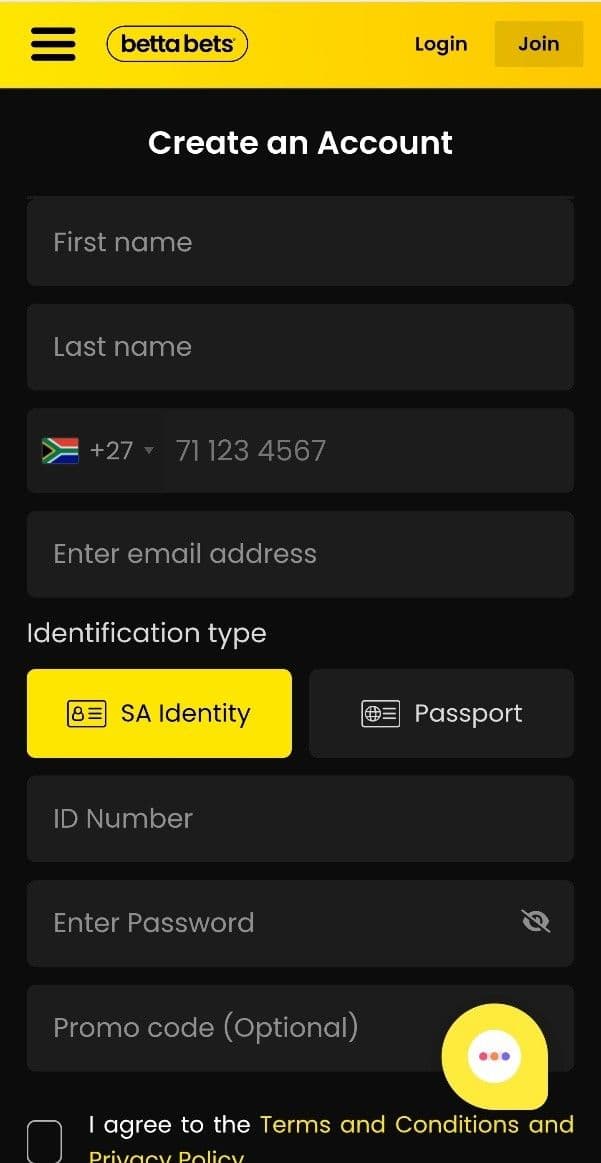Choose SA Identity as identification type
The width and height of the screenshot is (601, 1163).
click(159, 713)
